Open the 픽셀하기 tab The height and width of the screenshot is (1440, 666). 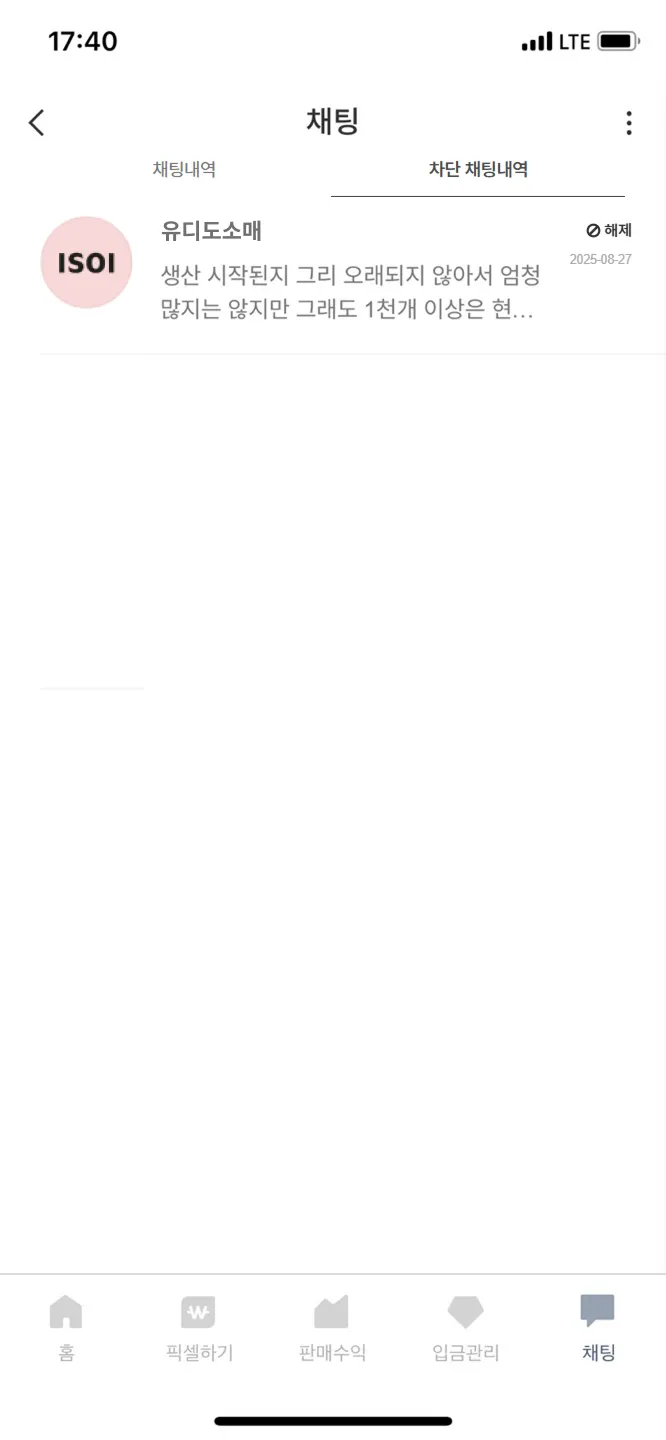pyautogui.click(x=199, y=1327)
